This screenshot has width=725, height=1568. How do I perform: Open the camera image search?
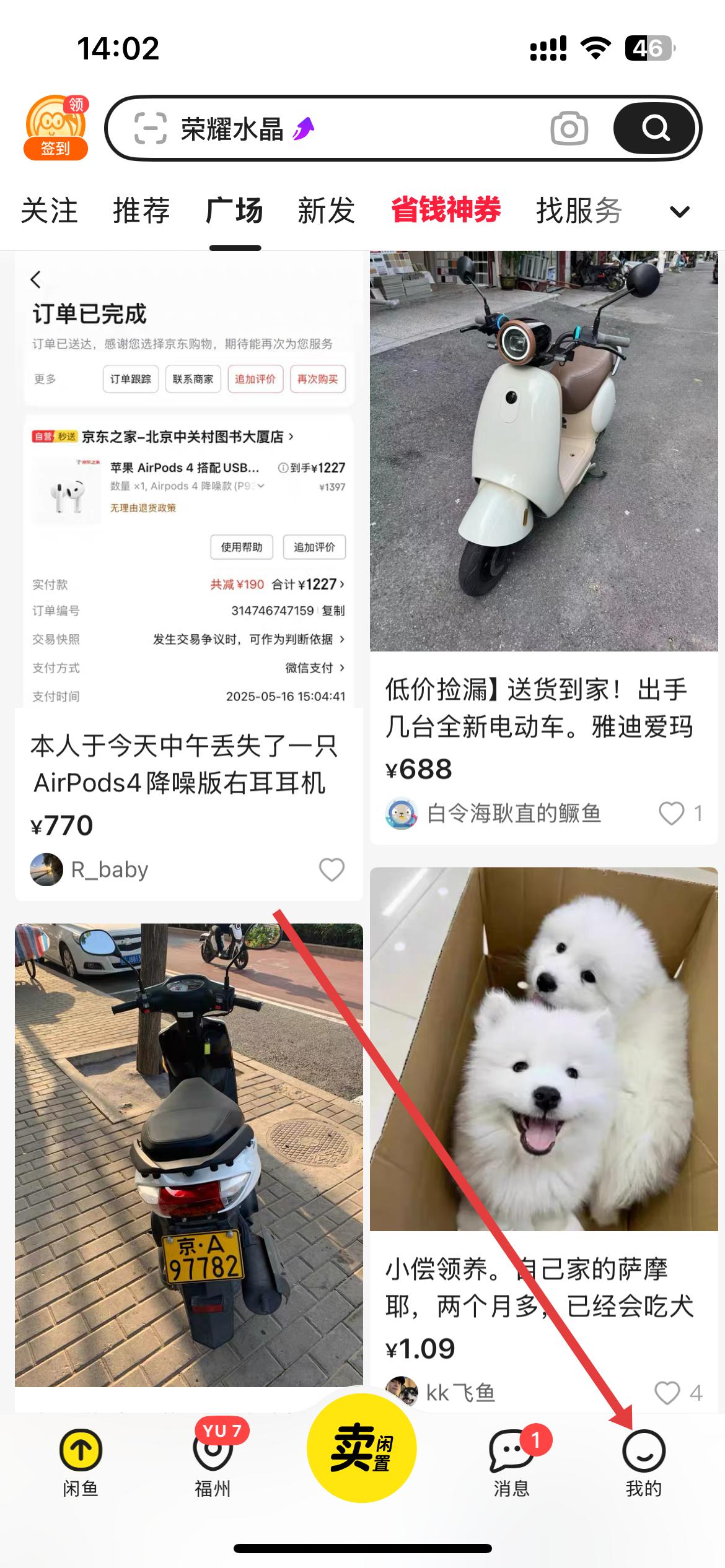[x=569, y=129]
